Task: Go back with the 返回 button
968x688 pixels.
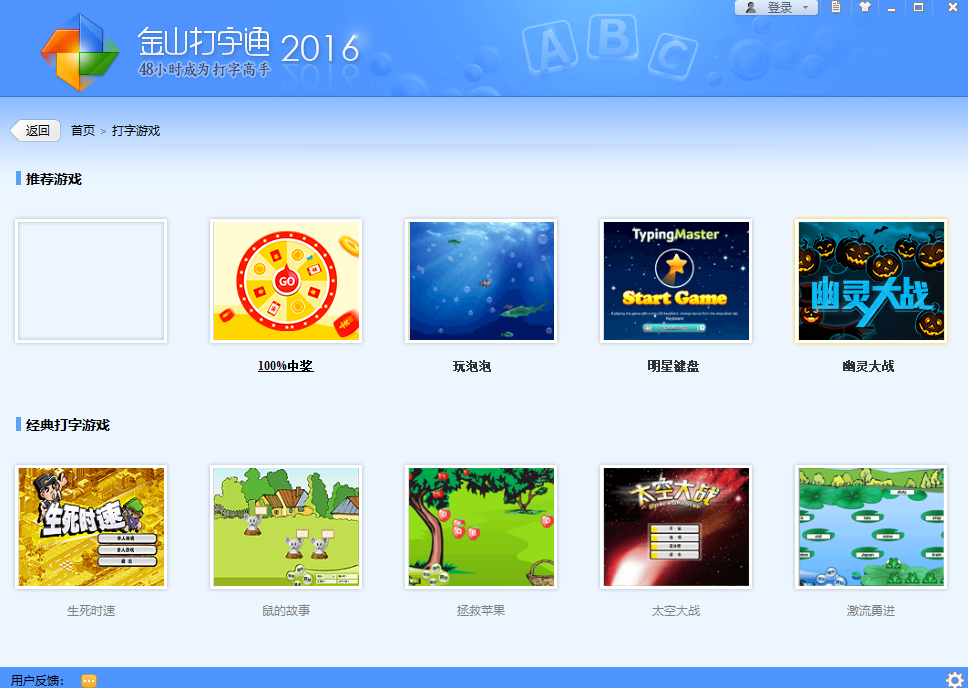Action: [36, 131]
